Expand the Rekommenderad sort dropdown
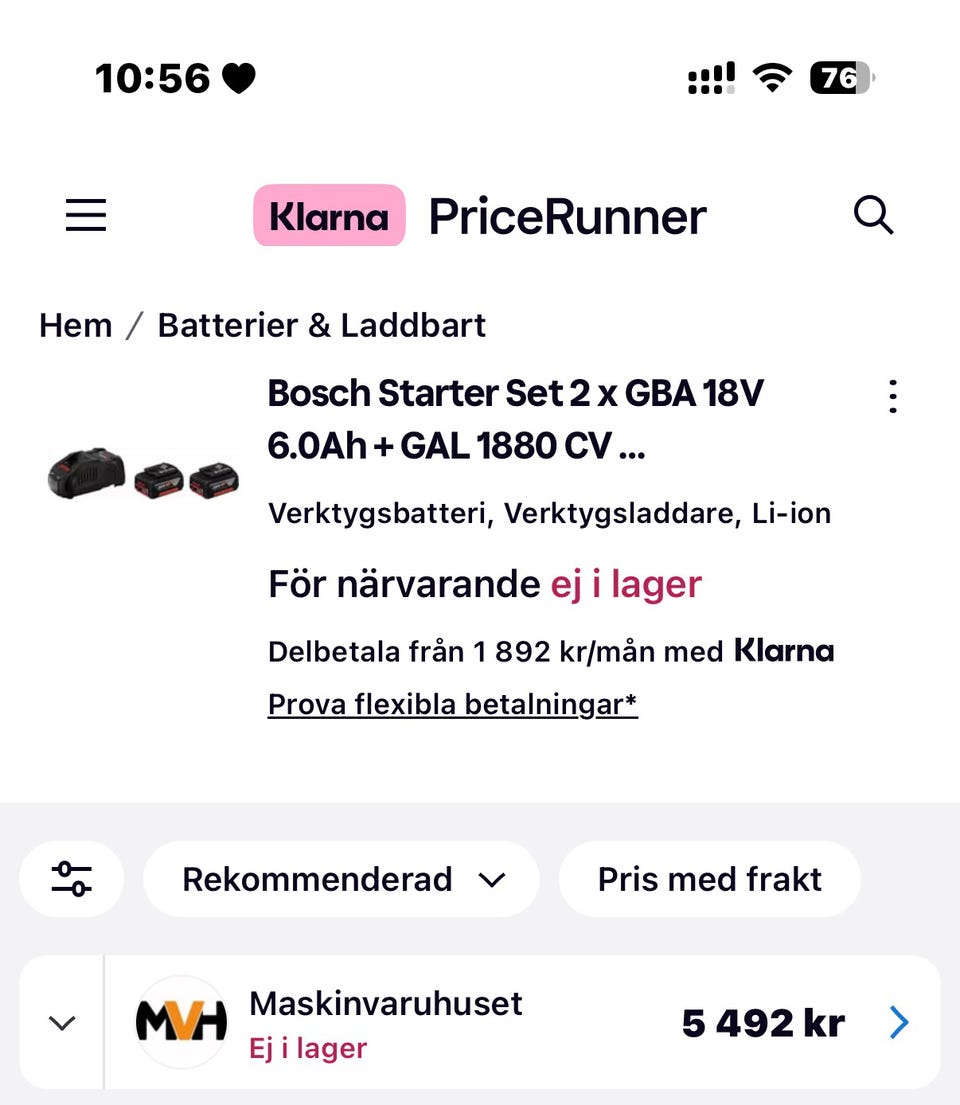Image resolution: width=960 pixels, height=1105 pixels. pos(341,879)
